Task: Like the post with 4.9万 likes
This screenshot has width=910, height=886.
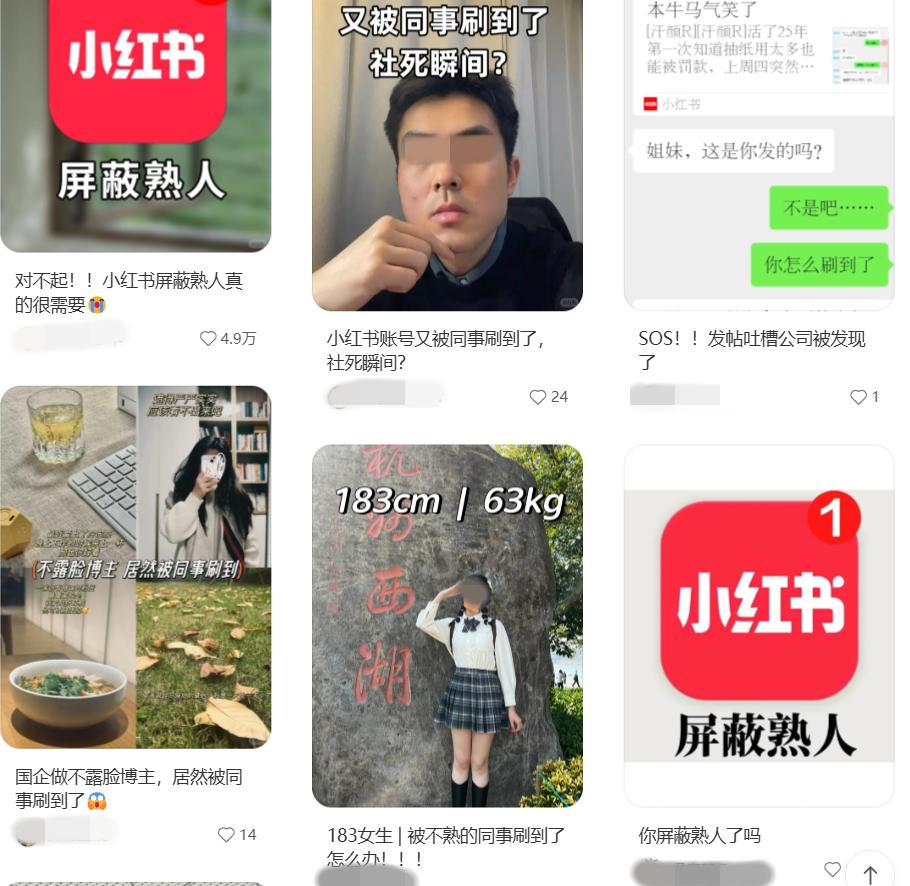Action: (208, 339)
